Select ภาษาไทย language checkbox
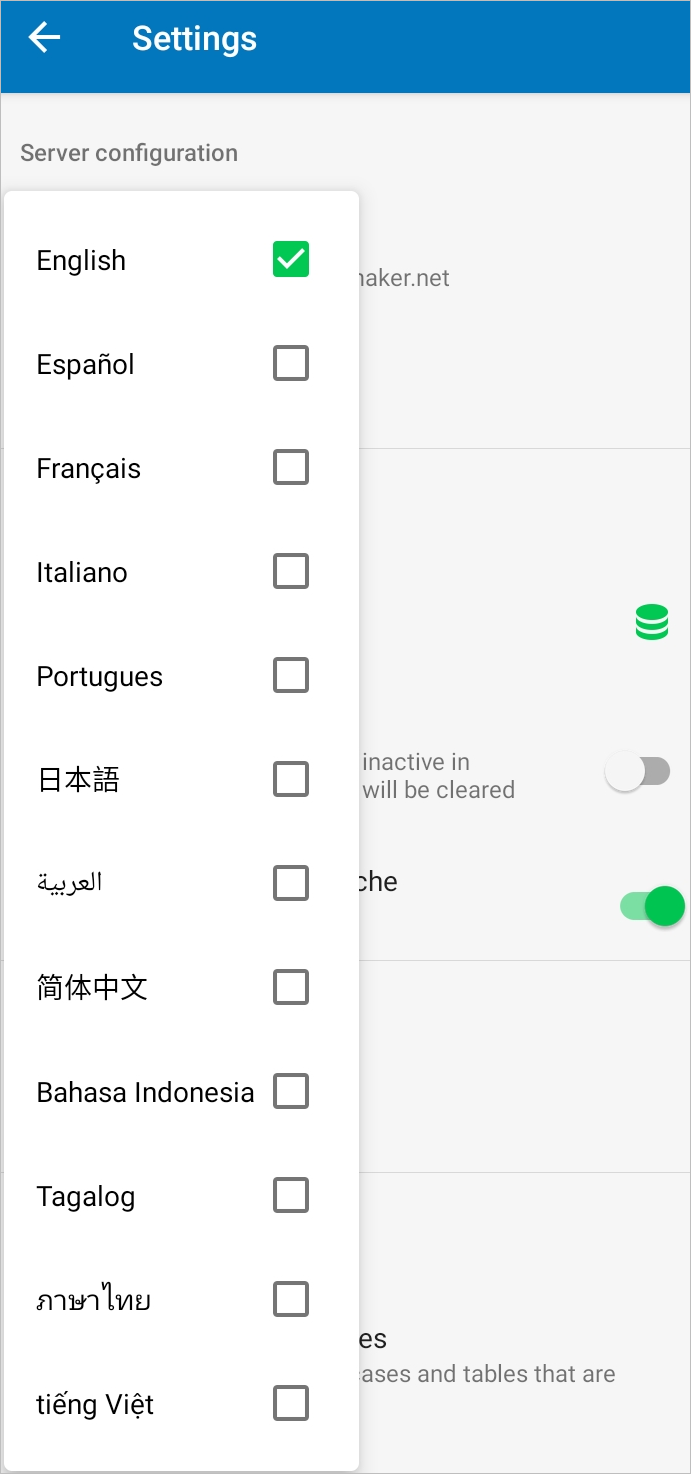 point(291,1299)
